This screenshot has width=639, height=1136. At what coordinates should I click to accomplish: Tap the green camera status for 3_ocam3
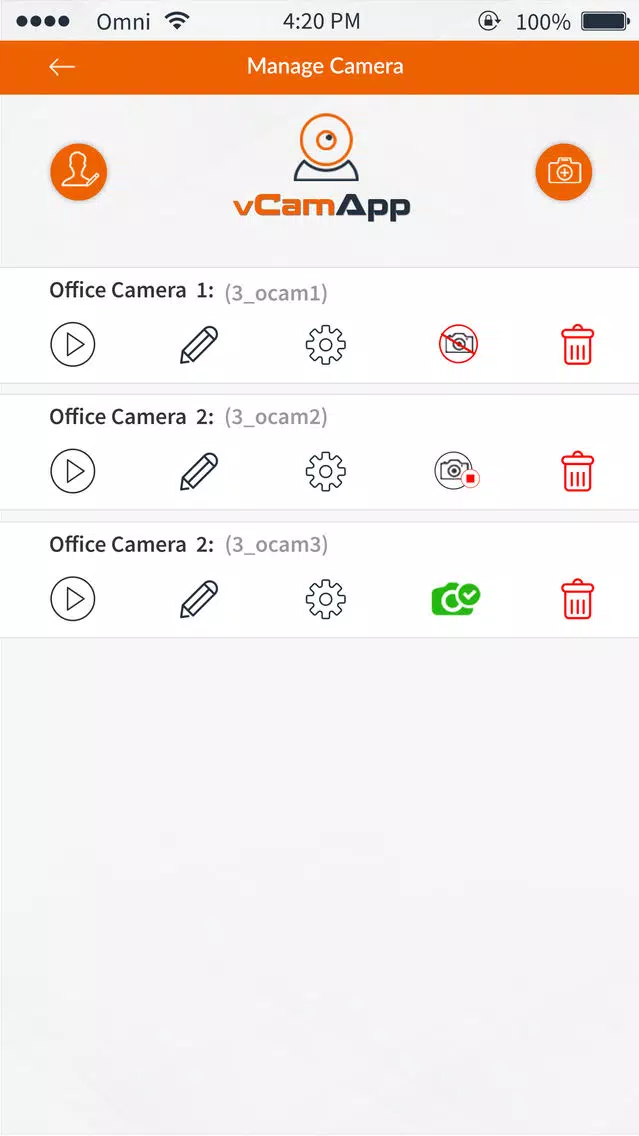456,599
